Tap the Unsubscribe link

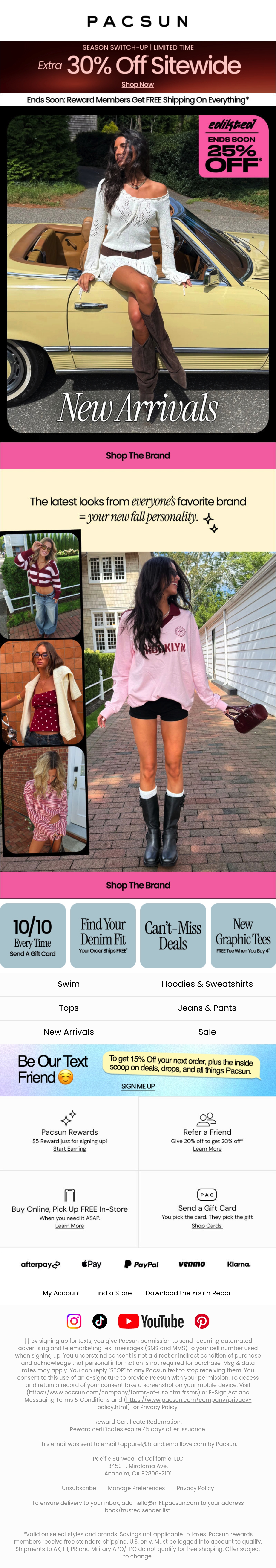[x=79, y=1488]
